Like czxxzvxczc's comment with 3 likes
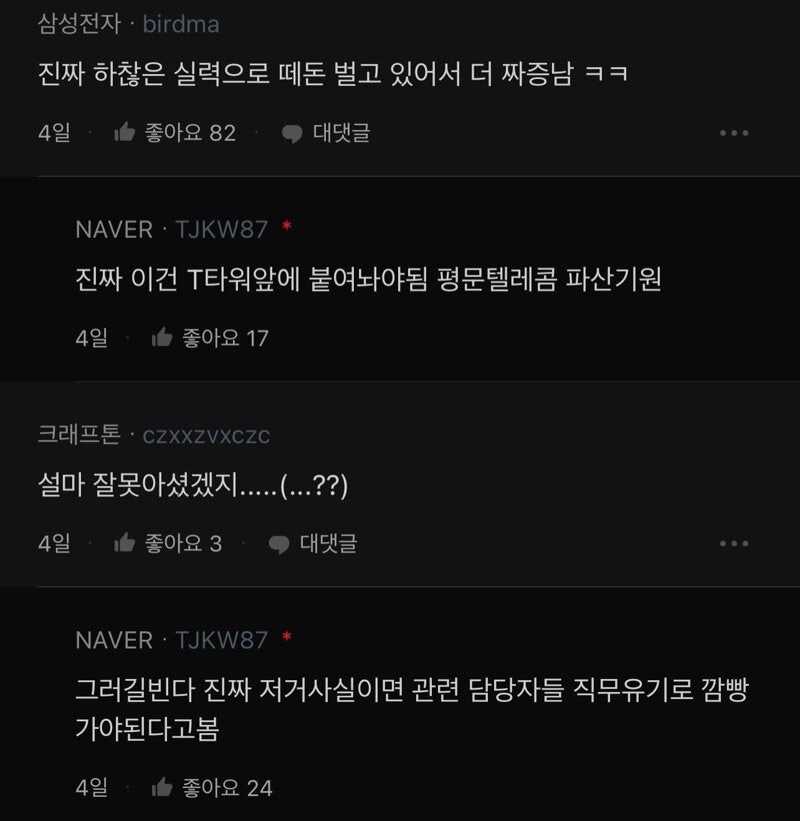800x821 pixels. pyautogui.click(x=126, y=543)
